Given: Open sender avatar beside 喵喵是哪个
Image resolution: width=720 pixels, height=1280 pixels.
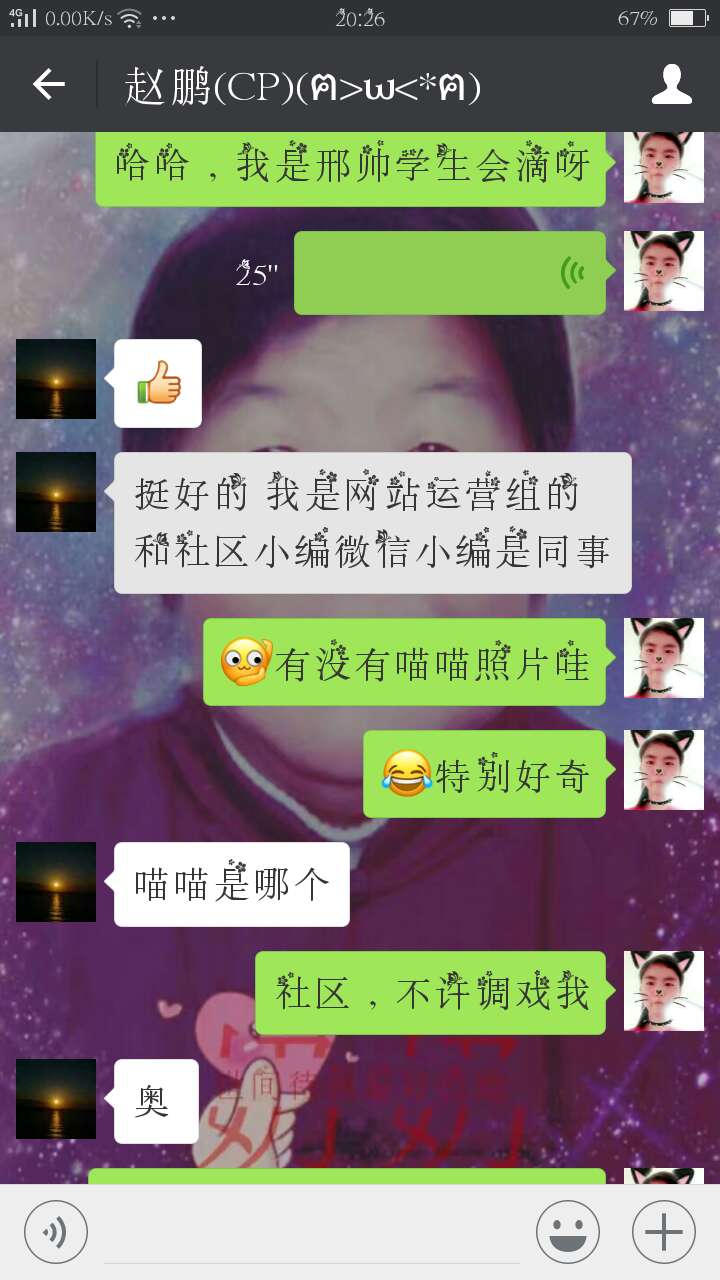Looking at the screenshot, I should 56,882.
